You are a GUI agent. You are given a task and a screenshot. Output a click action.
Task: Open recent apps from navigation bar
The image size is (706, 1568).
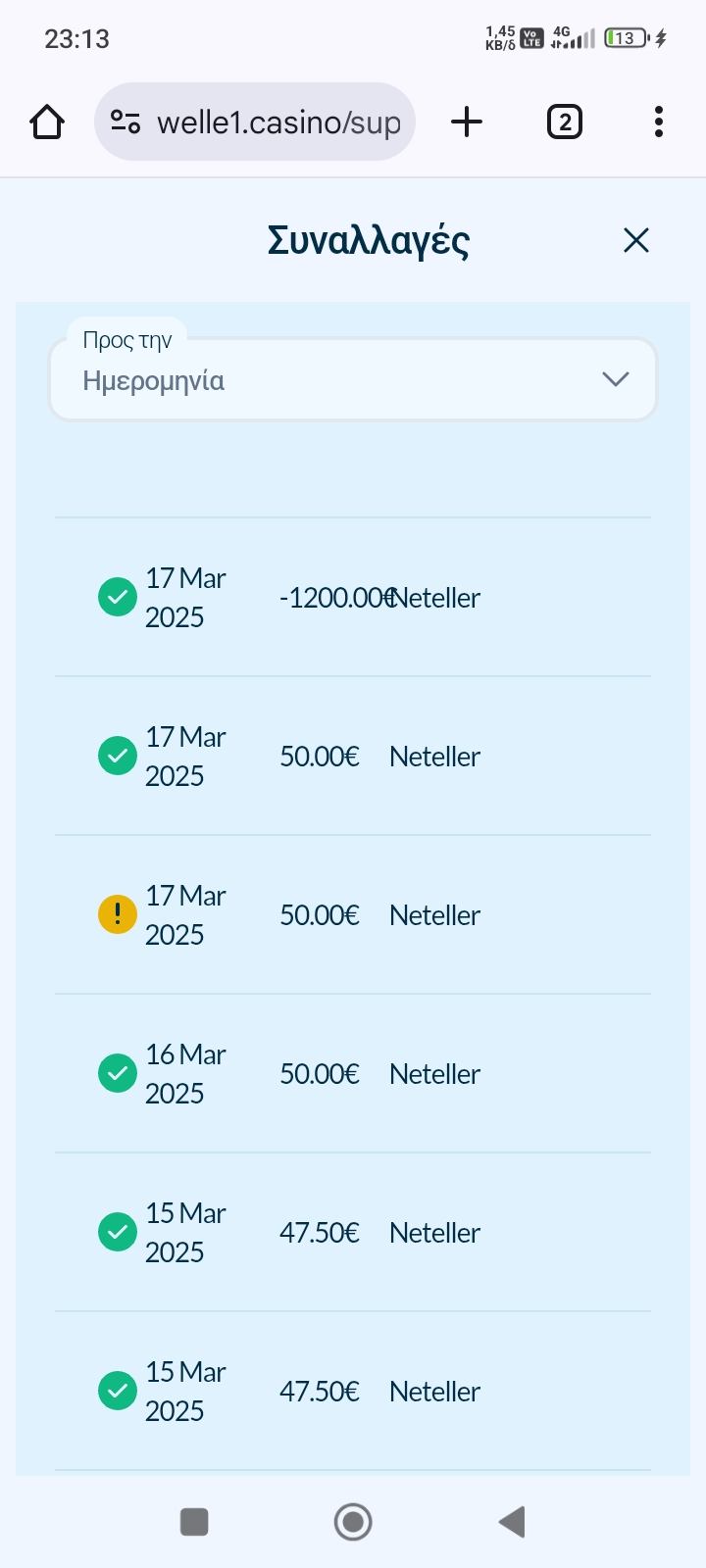tap(194, 1522)
